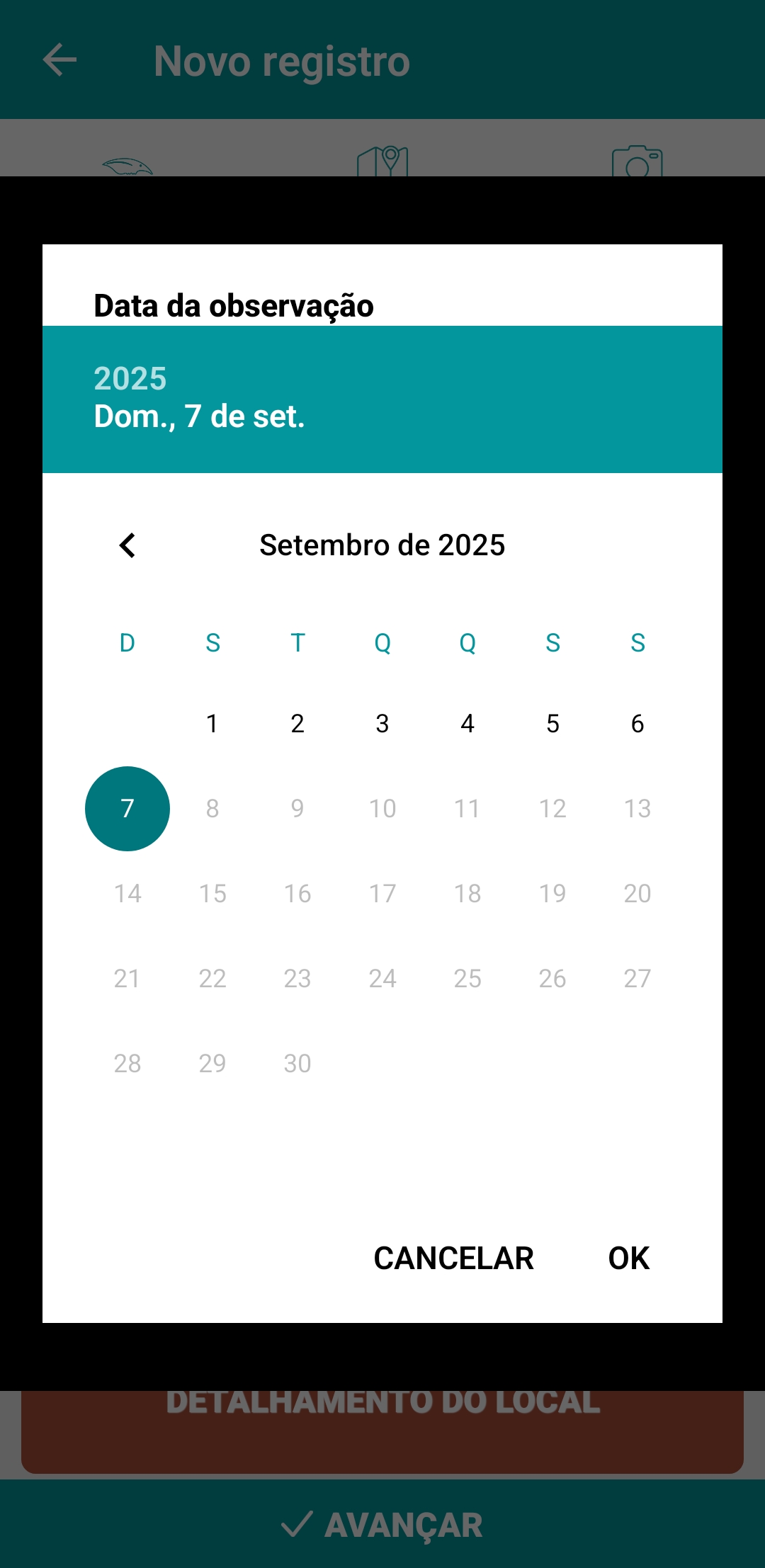Viewport: 765px width, 1568px height.
Task: Select September 1 on the calendar
Action: click(x=212, y=723)
